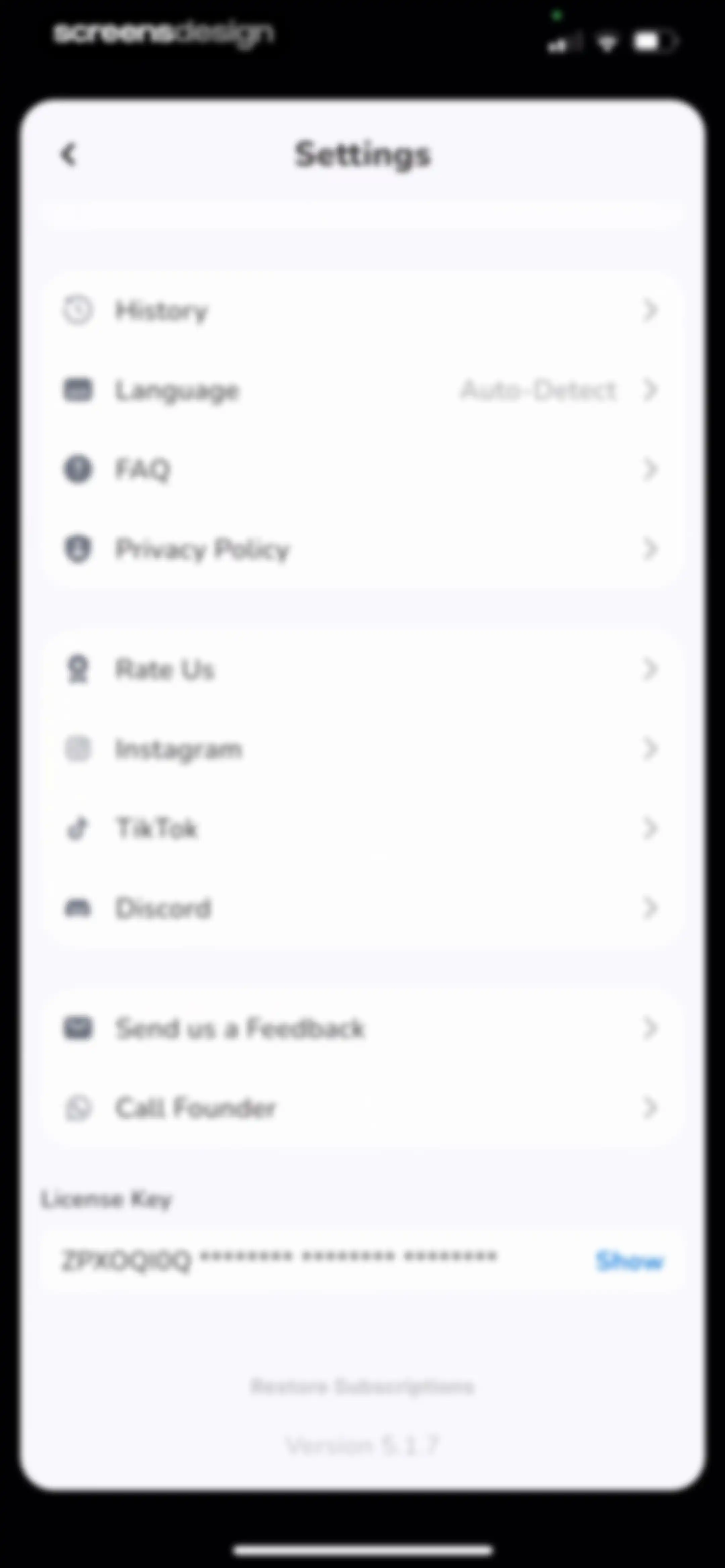This screenshot has height=1568, width=725.
Task: Change the Language setting
Action: 362,389
